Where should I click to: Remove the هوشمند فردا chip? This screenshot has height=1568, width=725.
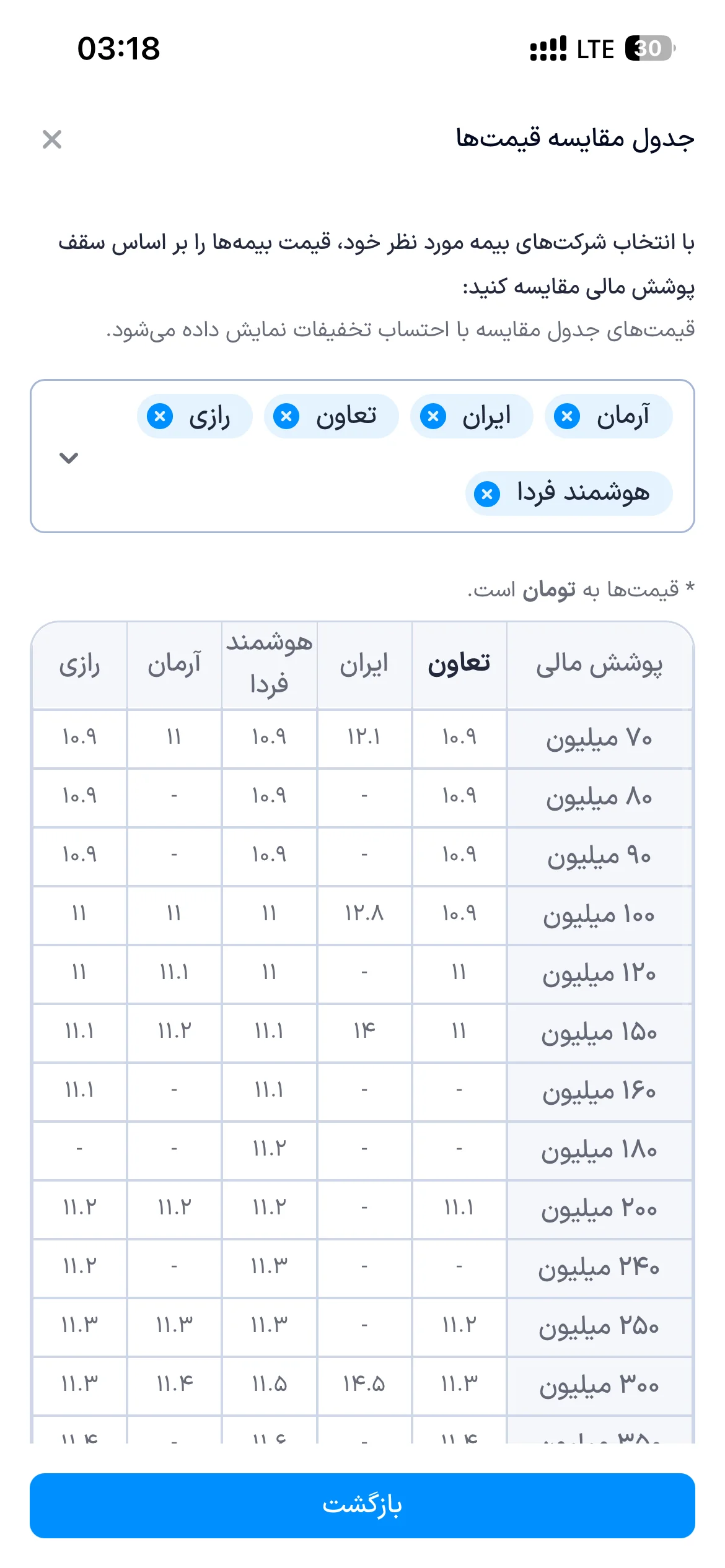point(487,494)
